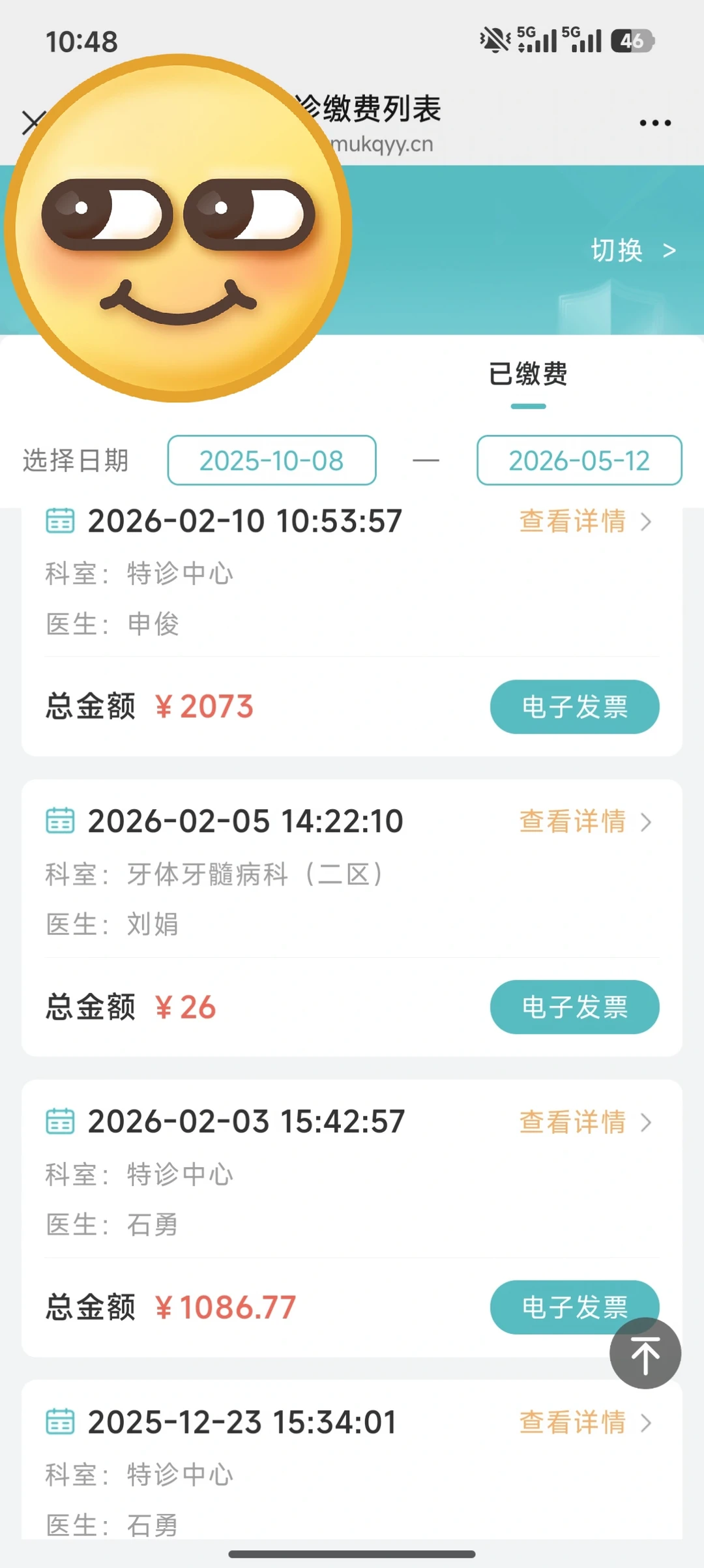This screenshot has height=1568, width=704.
Task: Change the start date 2025-10-08
Action: 272,460
